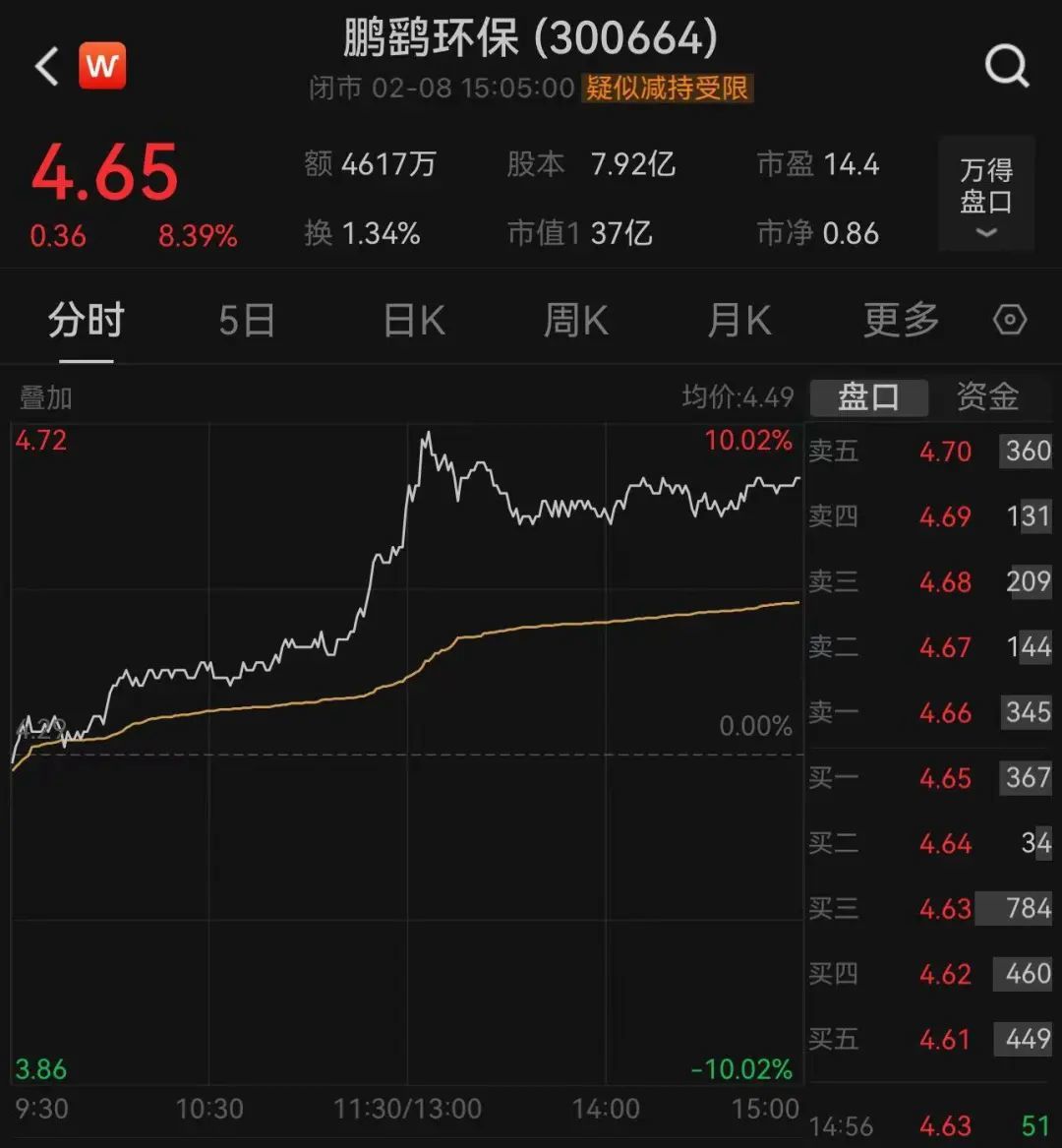Image resolution: width=1062 pixels, height=1148 pixels.
Task: Open search with the magnifier icon
Action: [1006, 66]
